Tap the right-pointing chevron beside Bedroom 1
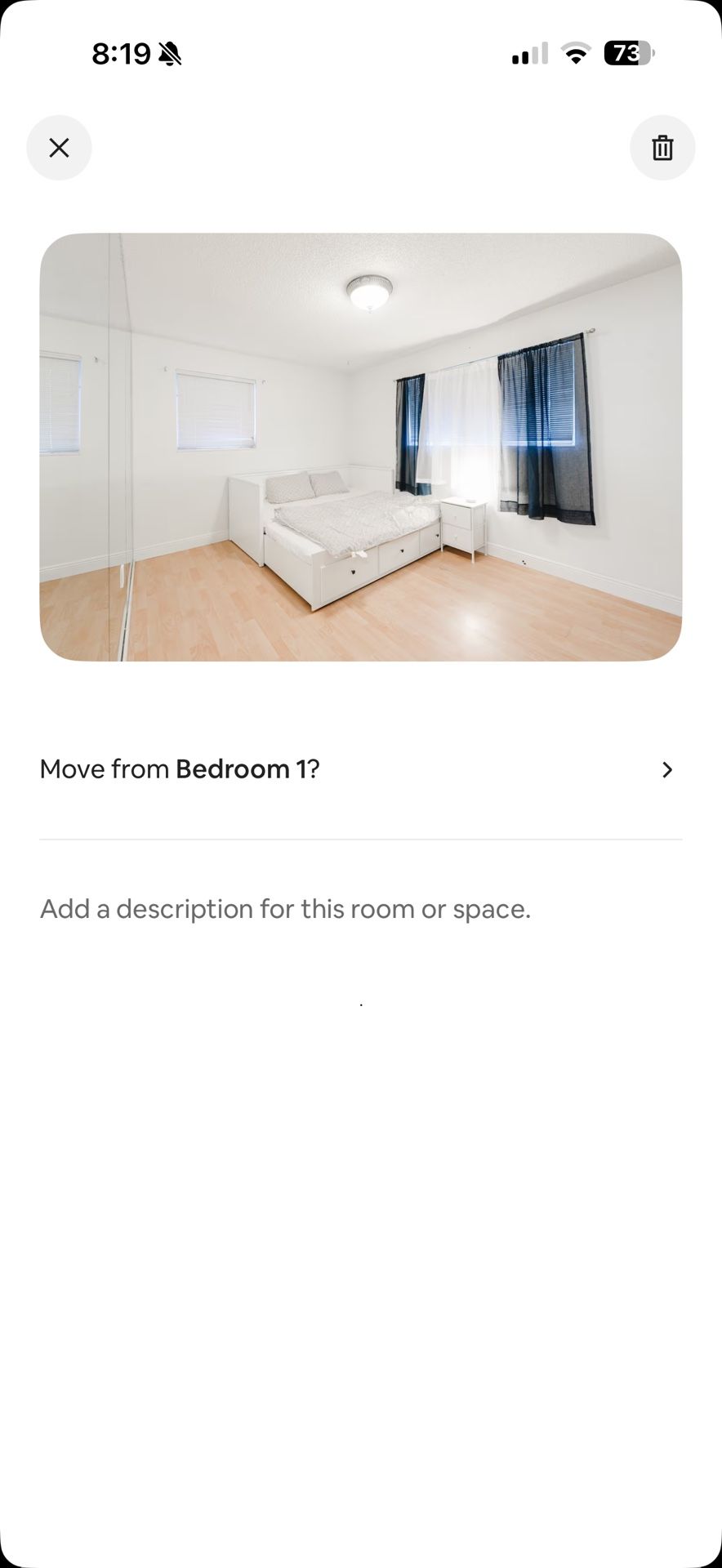722x1568 pixels. (x=667, y=769)
